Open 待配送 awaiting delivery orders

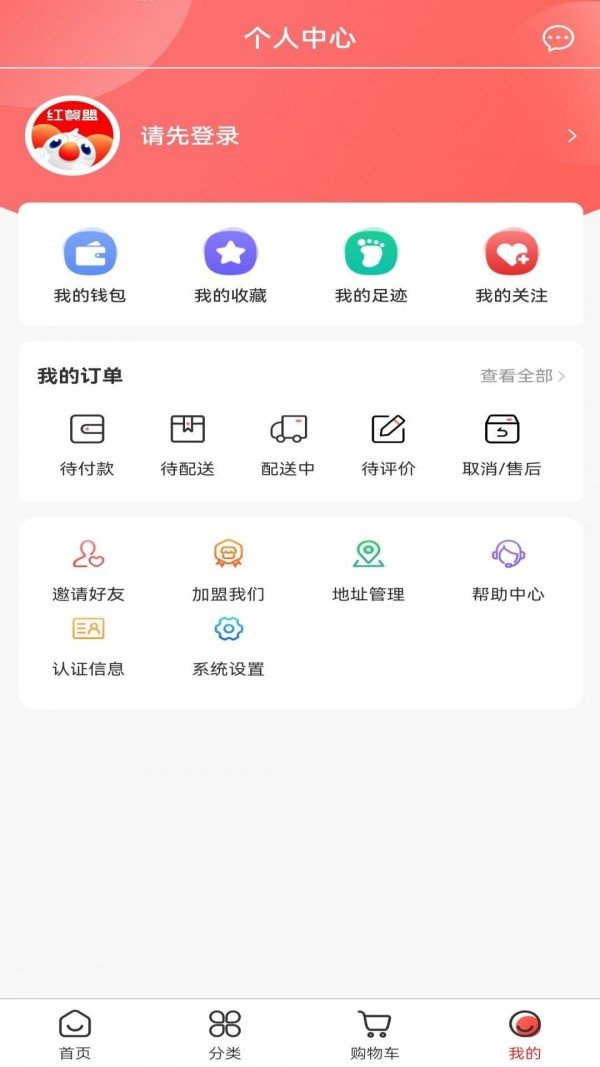point(187,445)
